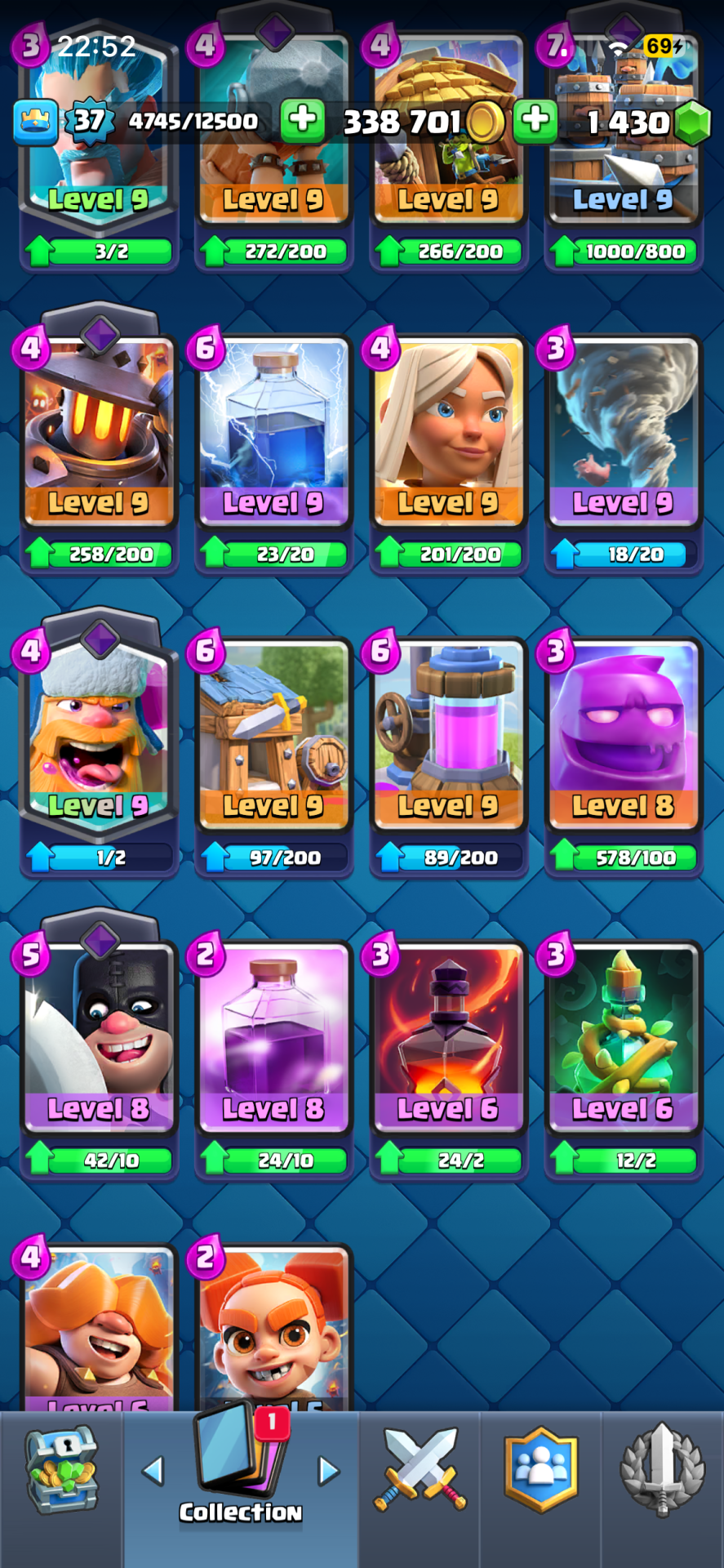Open the Tornado card showing 18/20
The width and height of the screenshot is (724, 1568).
tap(623, 433)
